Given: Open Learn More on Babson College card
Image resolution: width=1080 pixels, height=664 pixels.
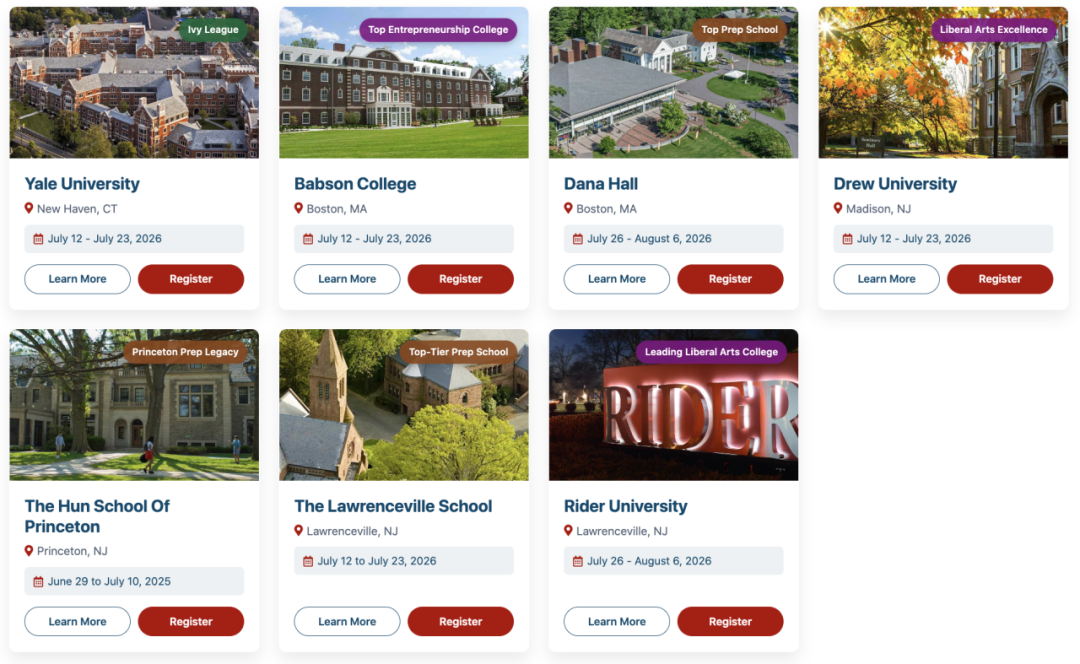Looking at the screenshot, I should click(x=347, y=279).
